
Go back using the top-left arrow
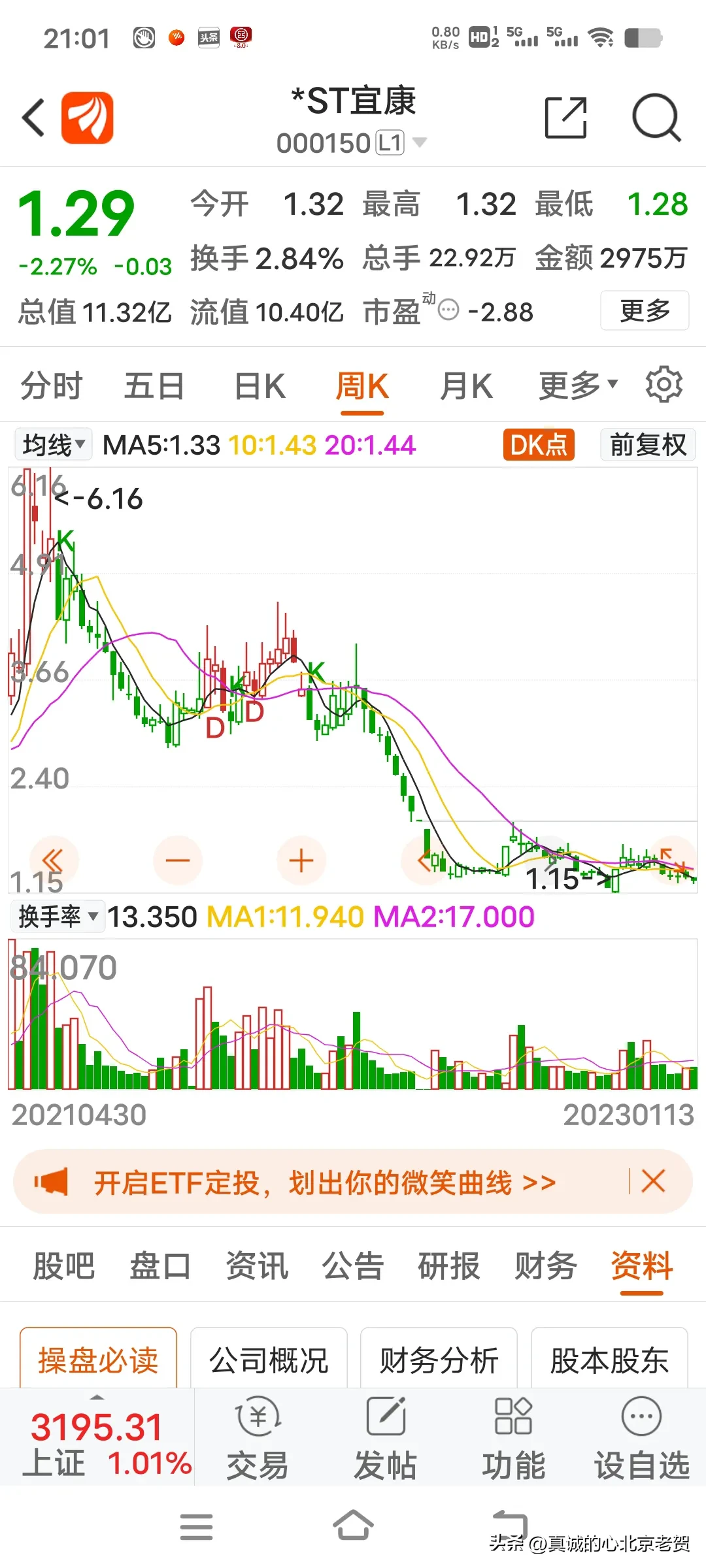34,118
